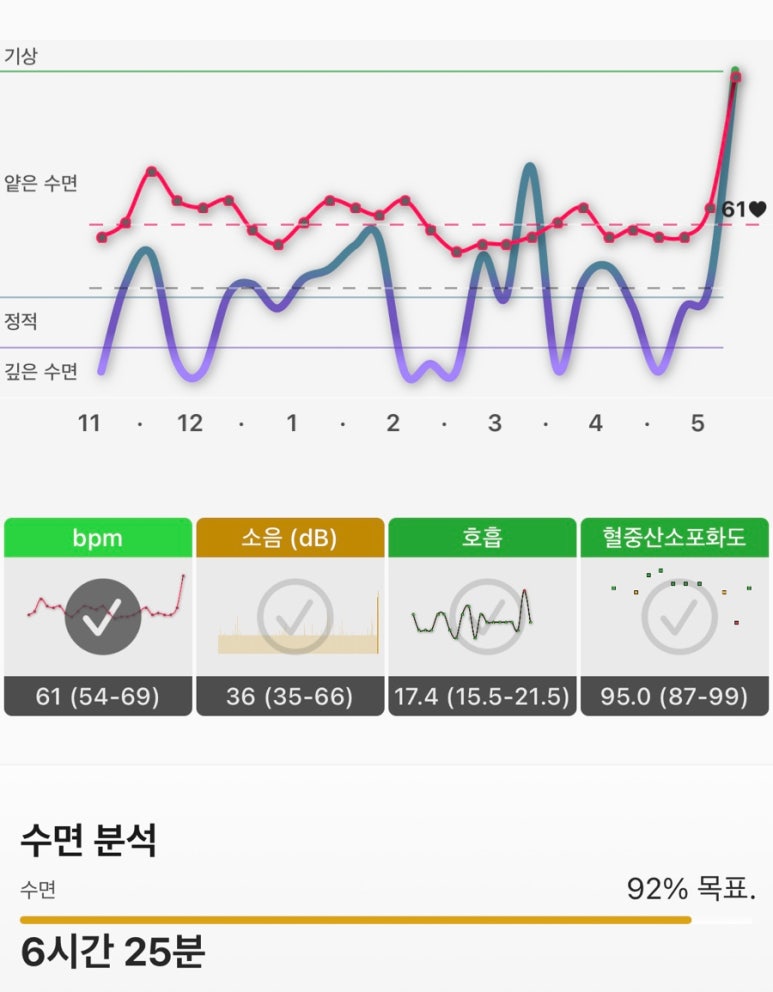The image size is (773, 992).
Task: Toggle the bpm heart rate tile
Action: coord(98,616)
